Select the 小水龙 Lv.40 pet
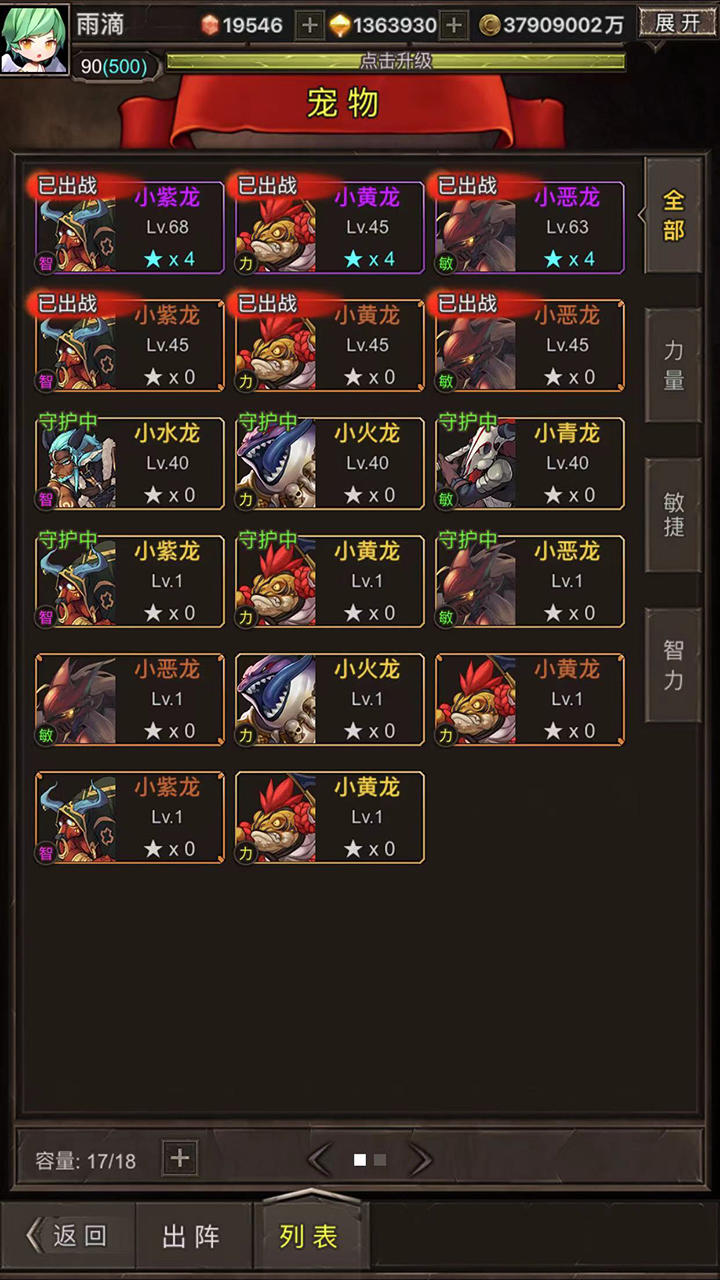Screen dimensions: 720x1280 [x=130, y=463]
